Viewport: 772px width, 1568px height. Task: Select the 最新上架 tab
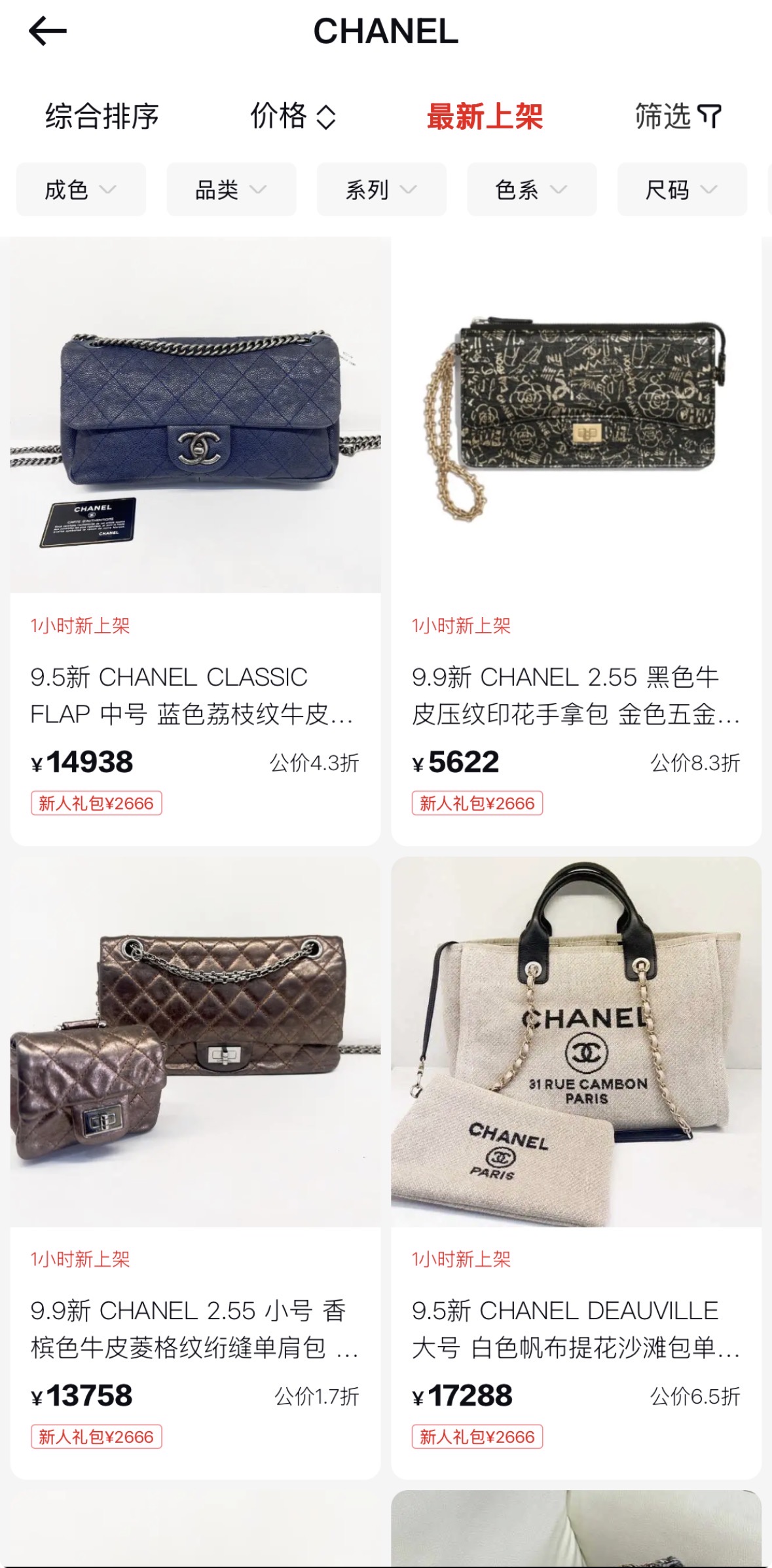click(485, 117)
